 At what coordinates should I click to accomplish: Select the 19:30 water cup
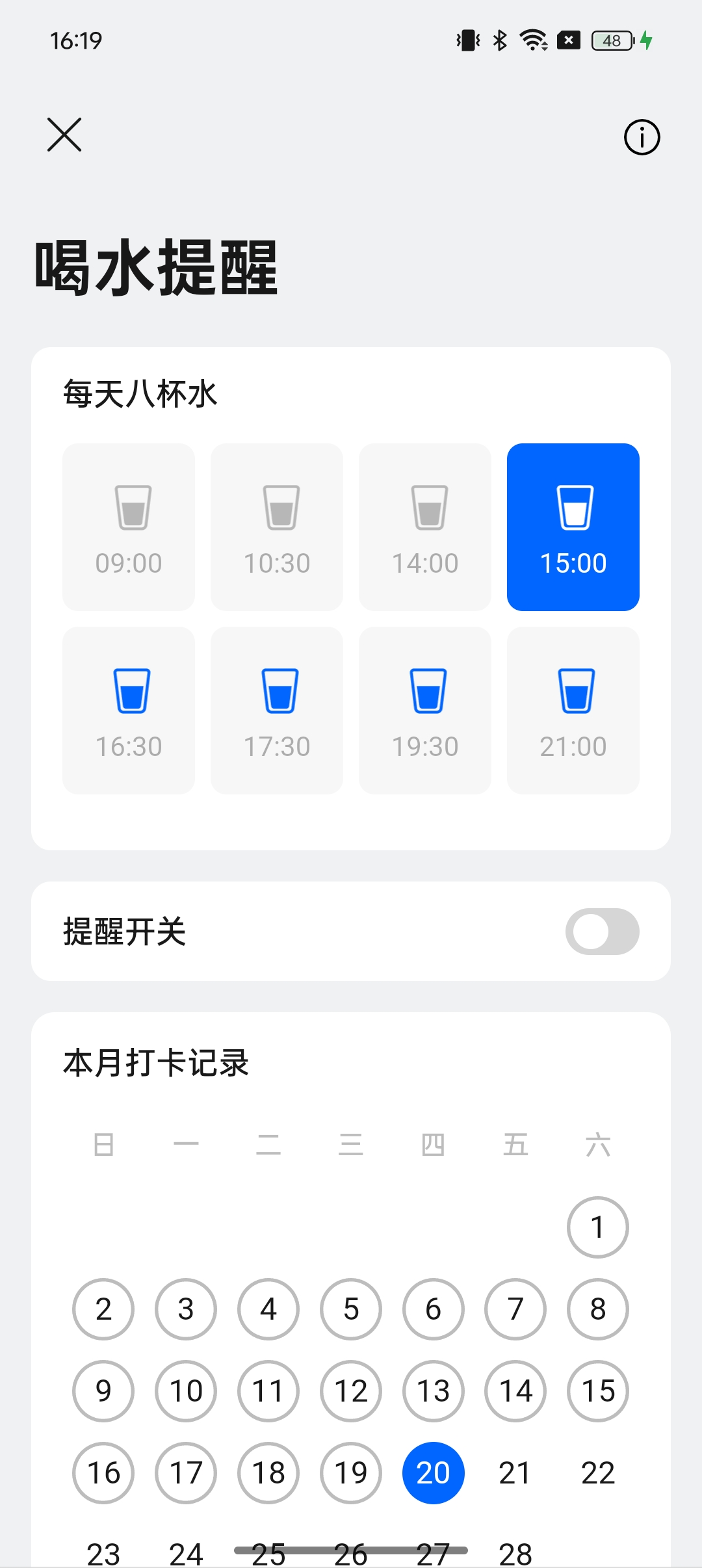pos(425,711)
